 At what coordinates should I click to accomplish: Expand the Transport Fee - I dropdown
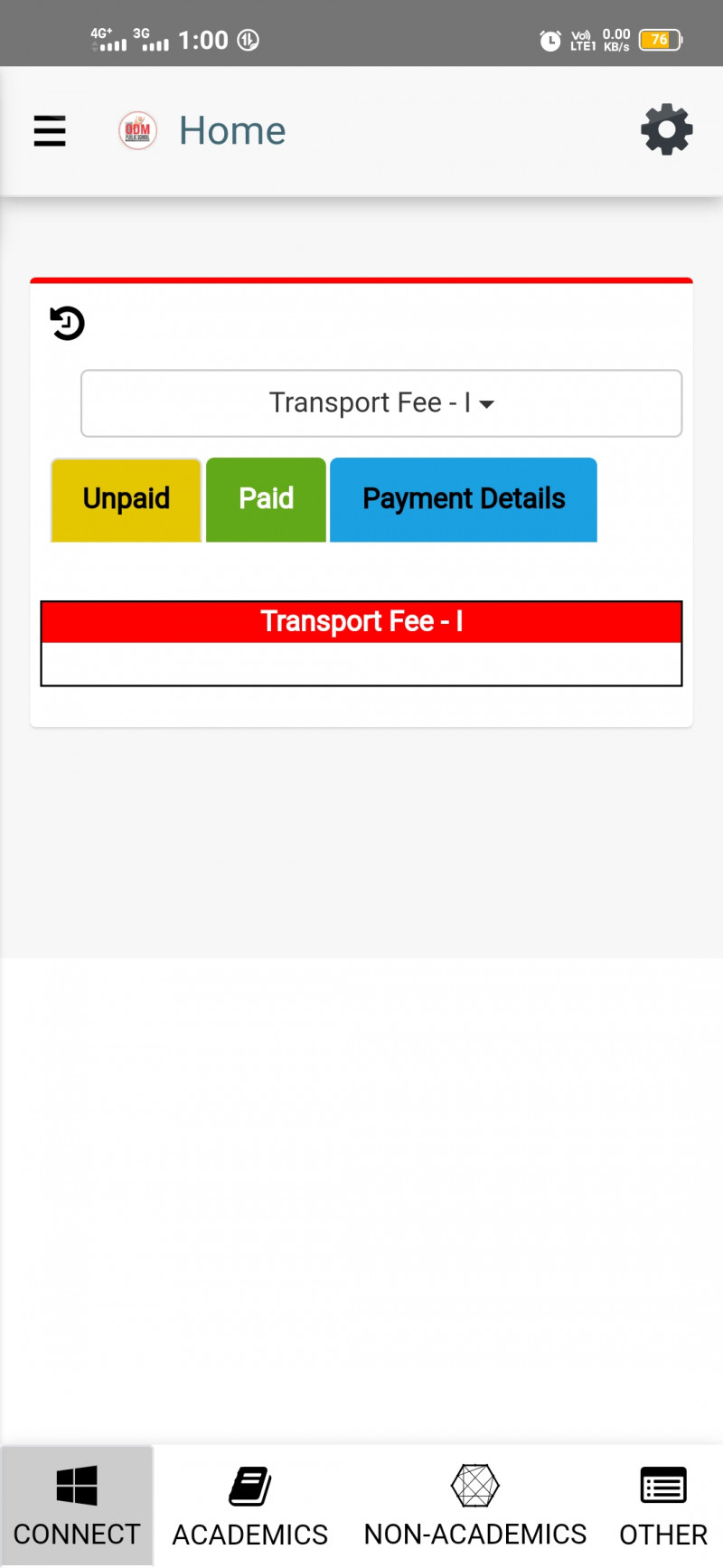[x=381, y=403]
